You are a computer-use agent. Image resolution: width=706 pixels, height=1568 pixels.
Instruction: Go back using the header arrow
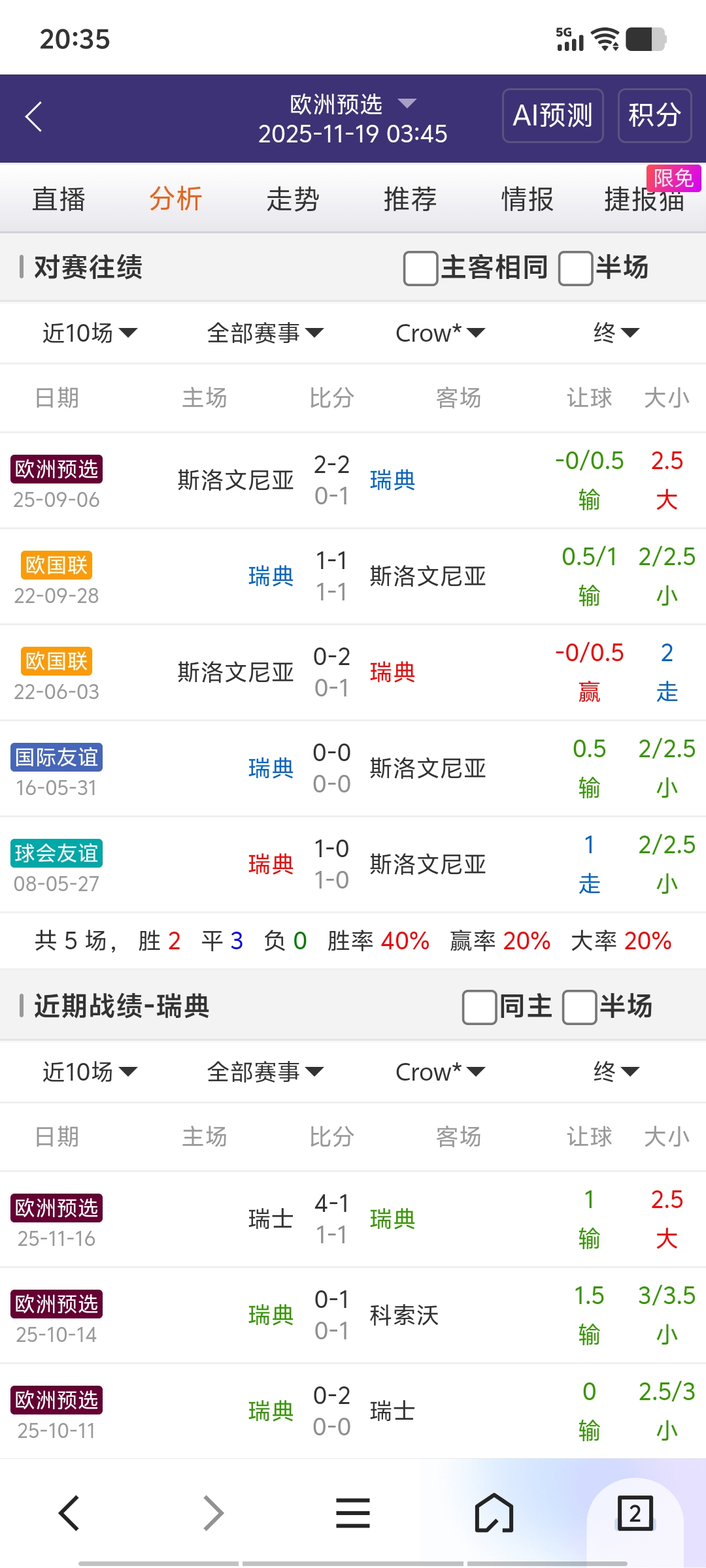[x=34, y=117]
